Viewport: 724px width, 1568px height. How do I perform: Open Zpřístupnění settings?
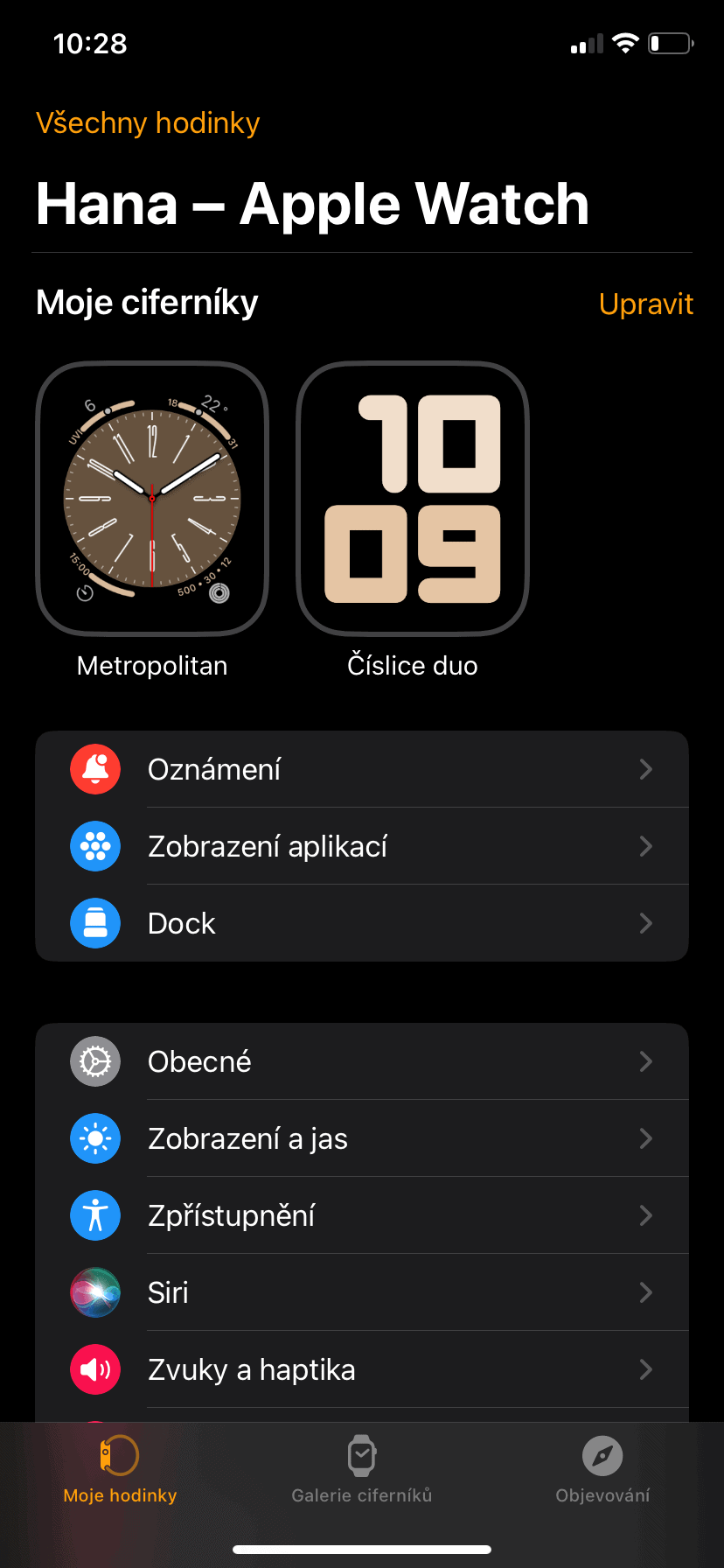362,1216
